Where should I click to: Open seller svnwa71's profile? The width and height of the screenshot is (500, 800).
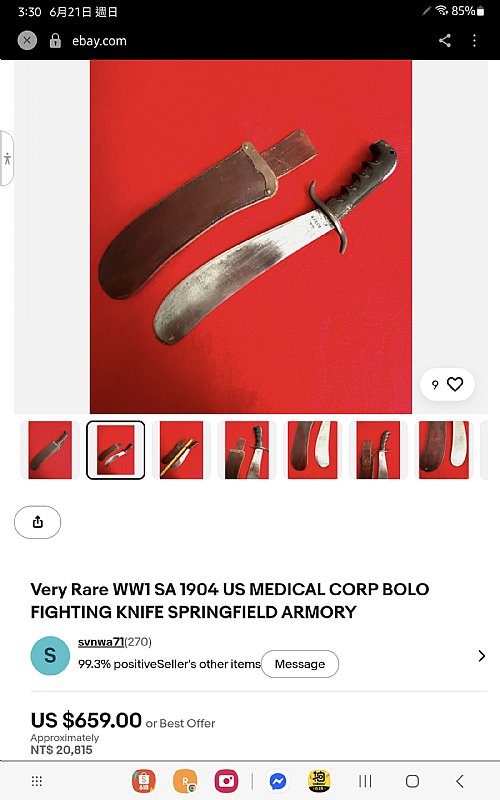pyautogui.click(x=101, y=642)
